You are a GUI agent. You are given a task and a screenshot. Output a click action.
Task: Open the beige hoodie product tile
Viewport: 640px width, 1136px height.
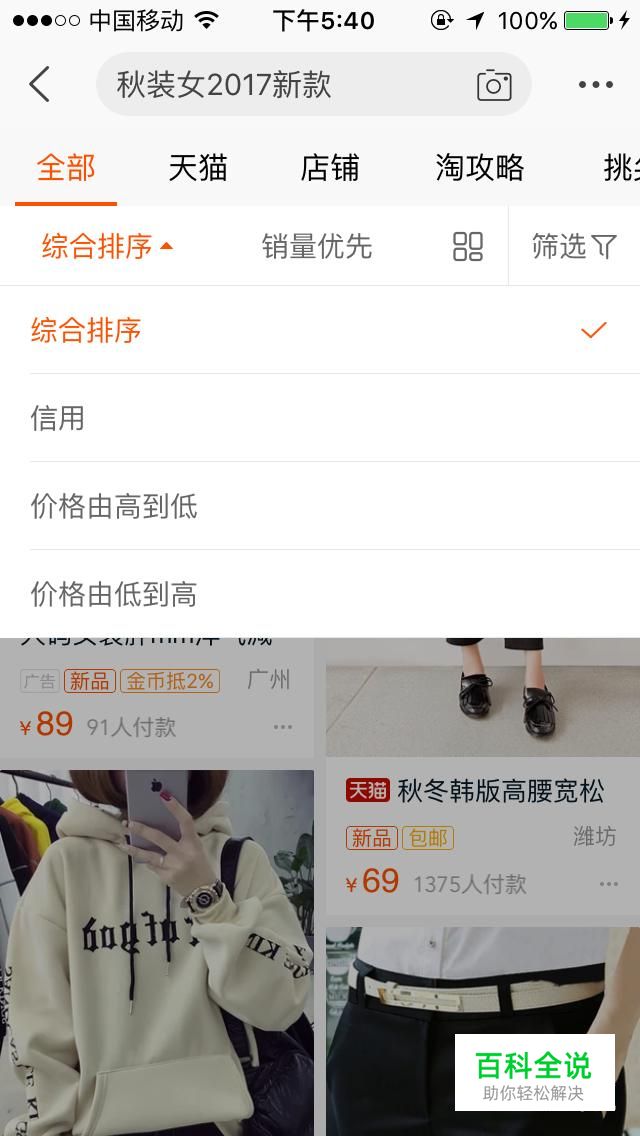click(x=157, y=953)
